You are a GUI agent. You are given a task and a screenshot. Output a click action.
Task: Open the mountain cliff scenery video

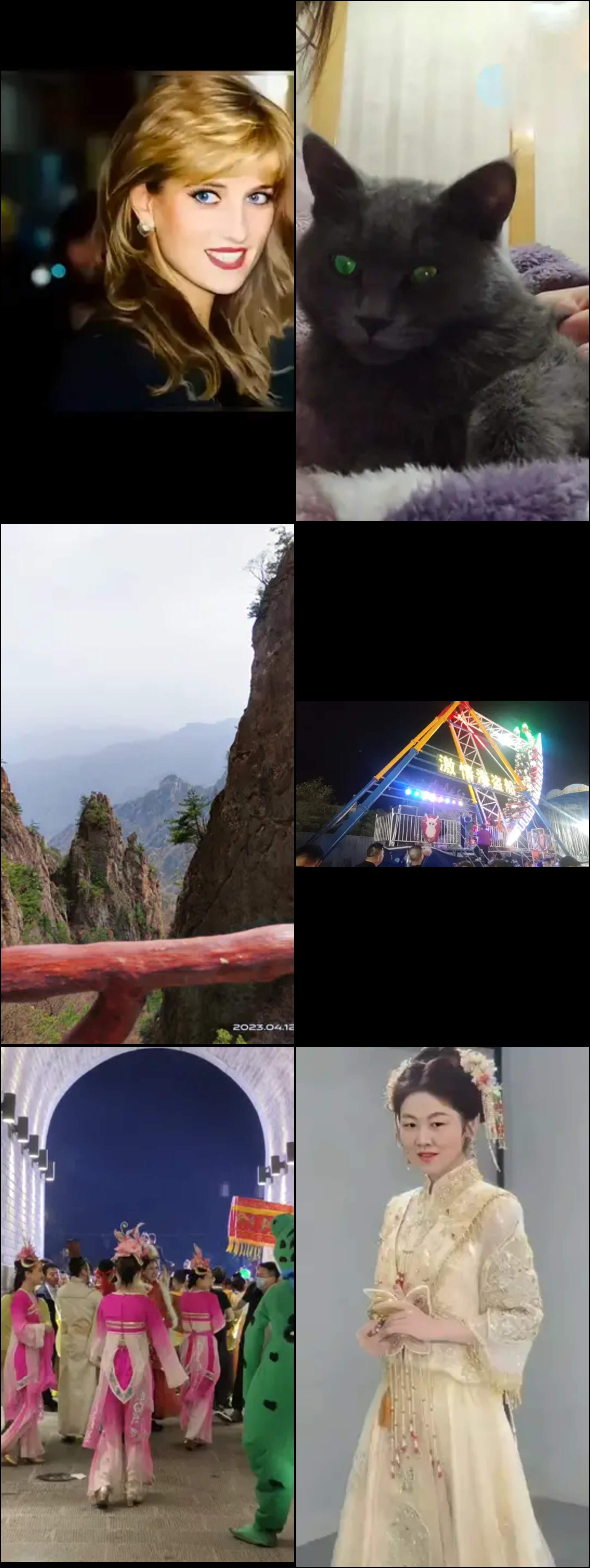tap(147, 784)
